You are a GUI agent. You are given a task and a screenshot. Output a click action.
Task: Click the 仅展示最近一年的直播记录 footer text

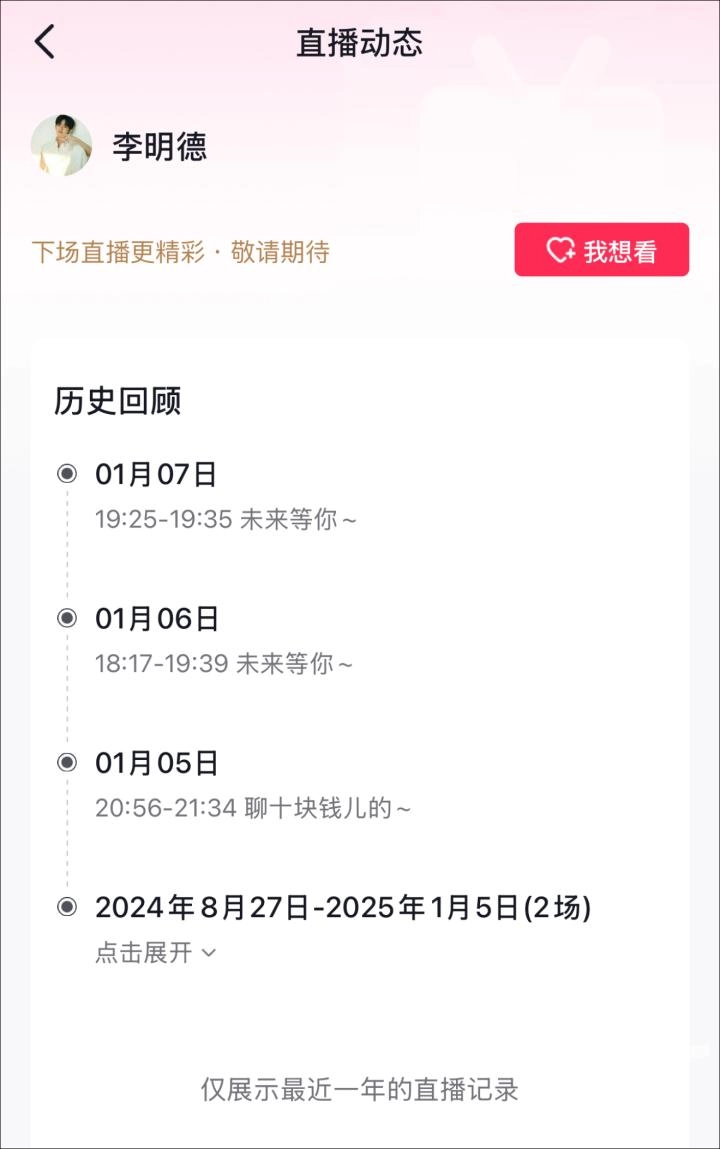coord(360,1093)
